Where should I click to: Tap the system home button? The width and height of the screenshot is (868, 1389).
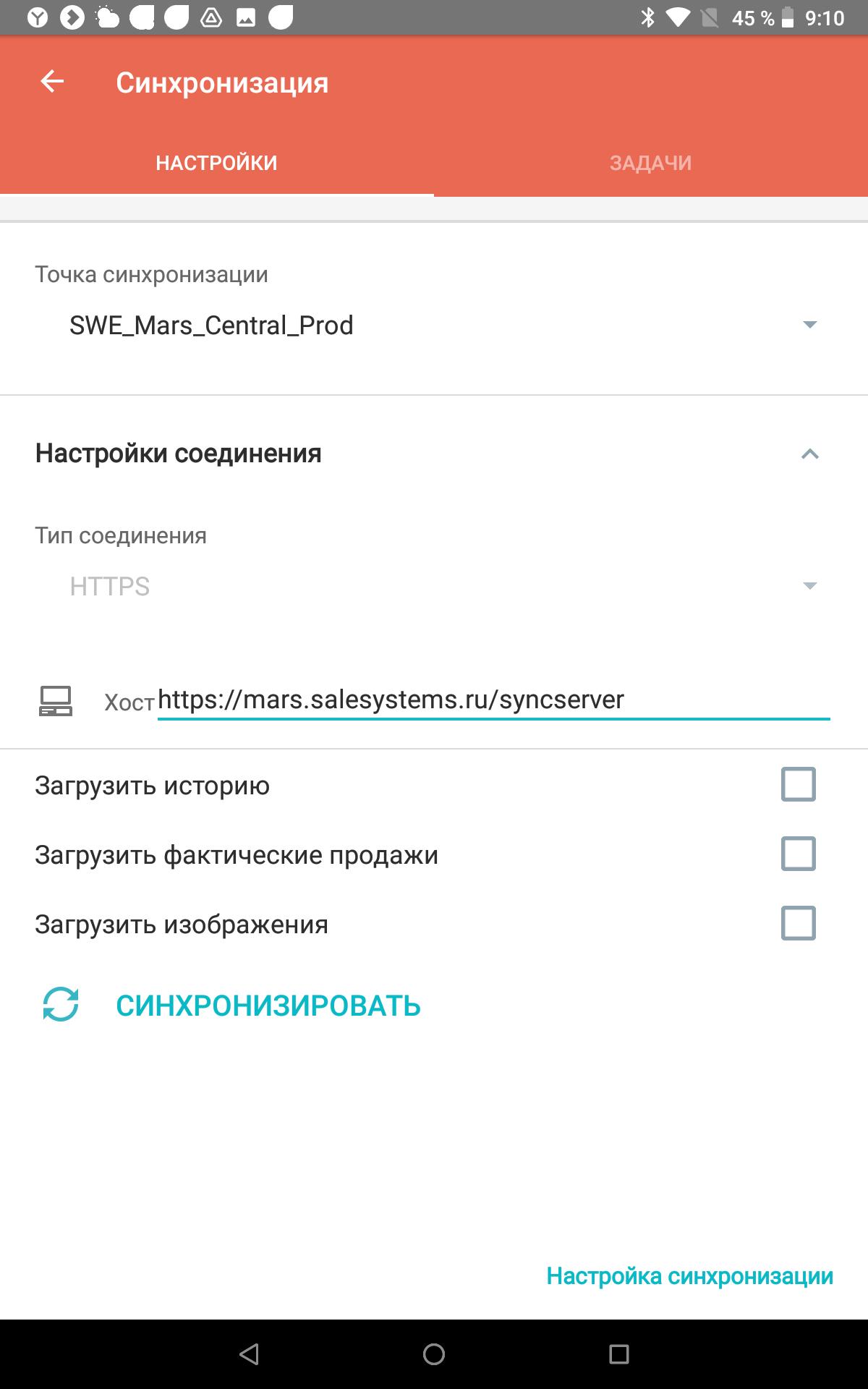coord(434,1354)
